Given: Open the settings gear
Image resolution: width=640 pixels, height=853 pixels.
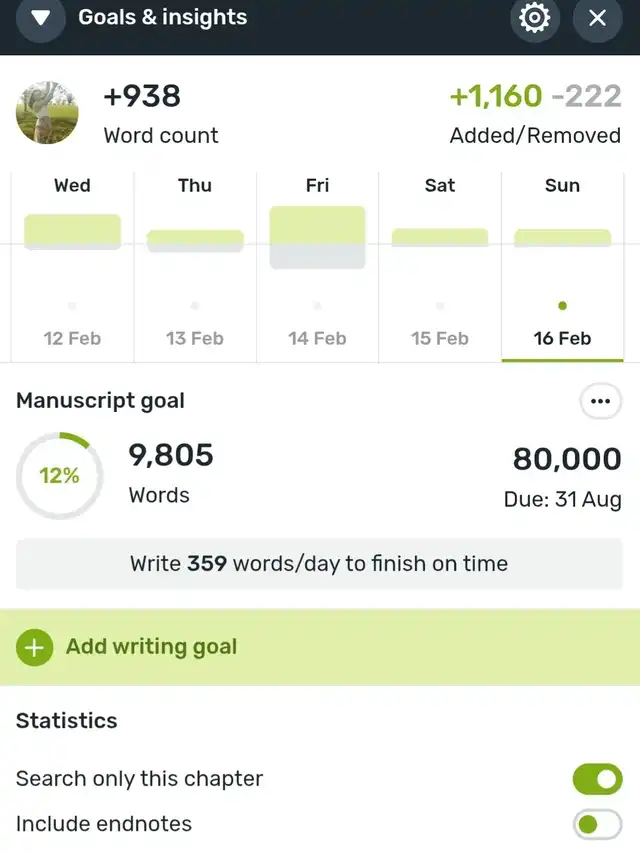Looking at the screenshot, I should (x=535, y=18).
